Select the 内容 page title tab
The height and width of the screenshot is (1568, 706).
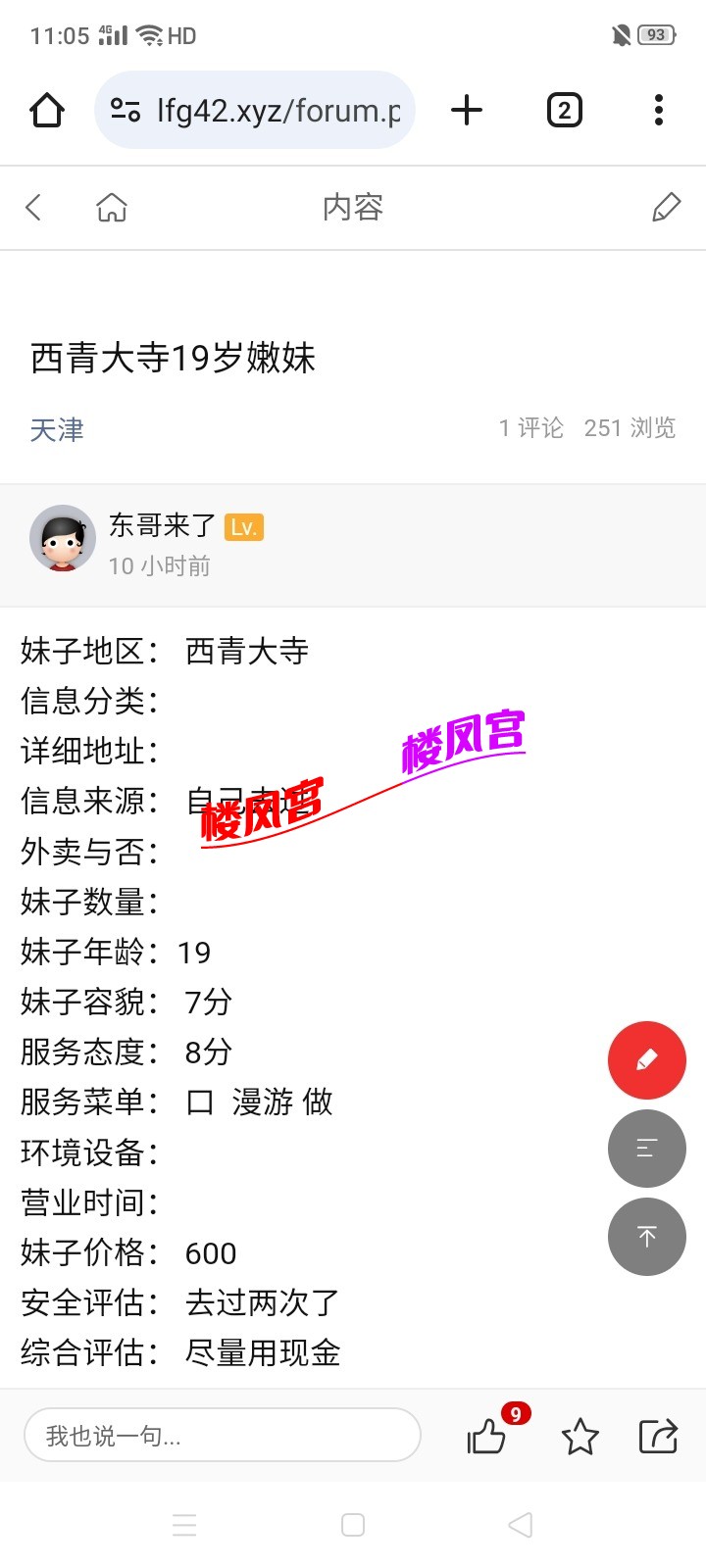[x=353, y=207]
